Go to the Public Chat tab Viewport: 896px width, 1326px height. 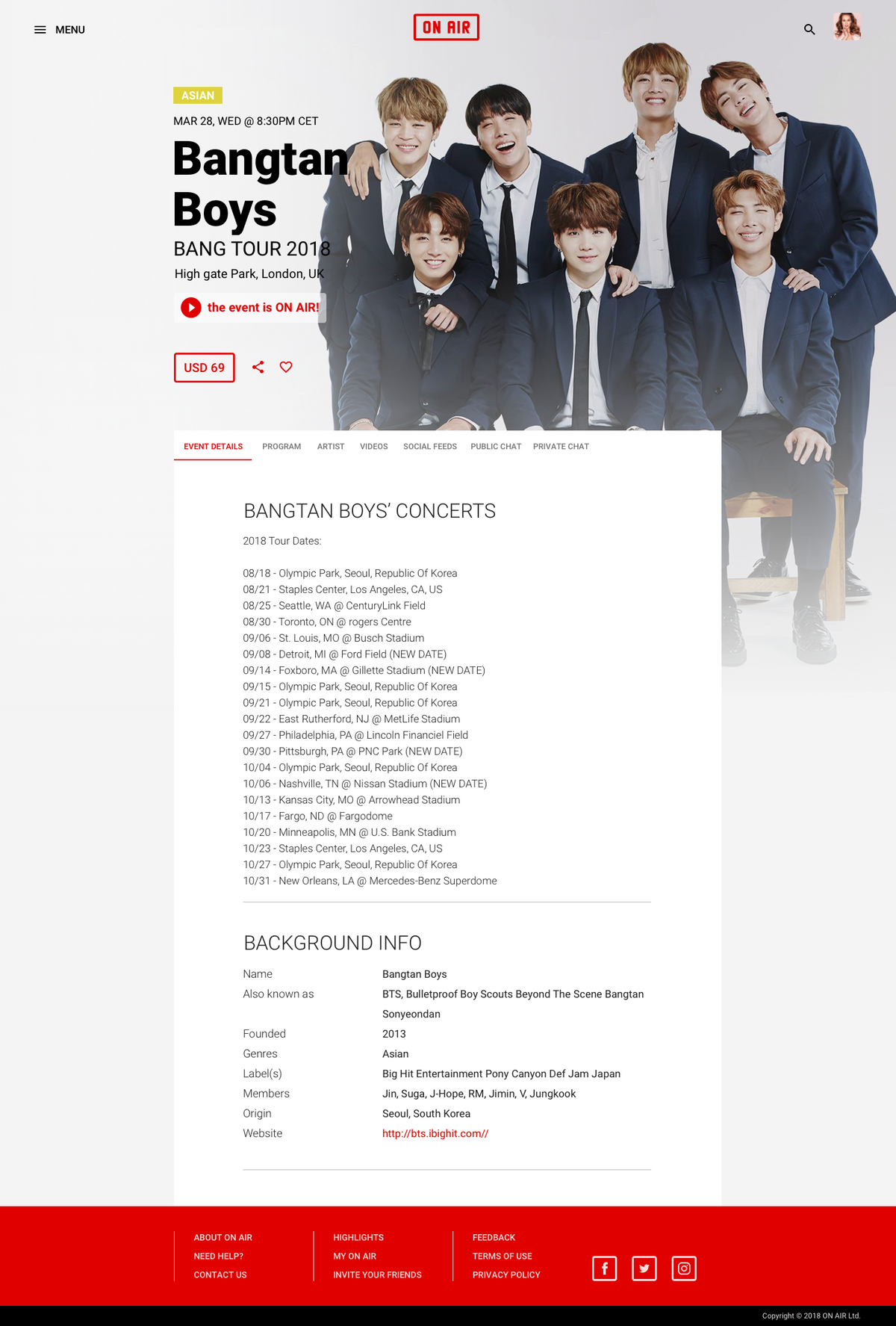pyautogui.click(x=496, y=447)
